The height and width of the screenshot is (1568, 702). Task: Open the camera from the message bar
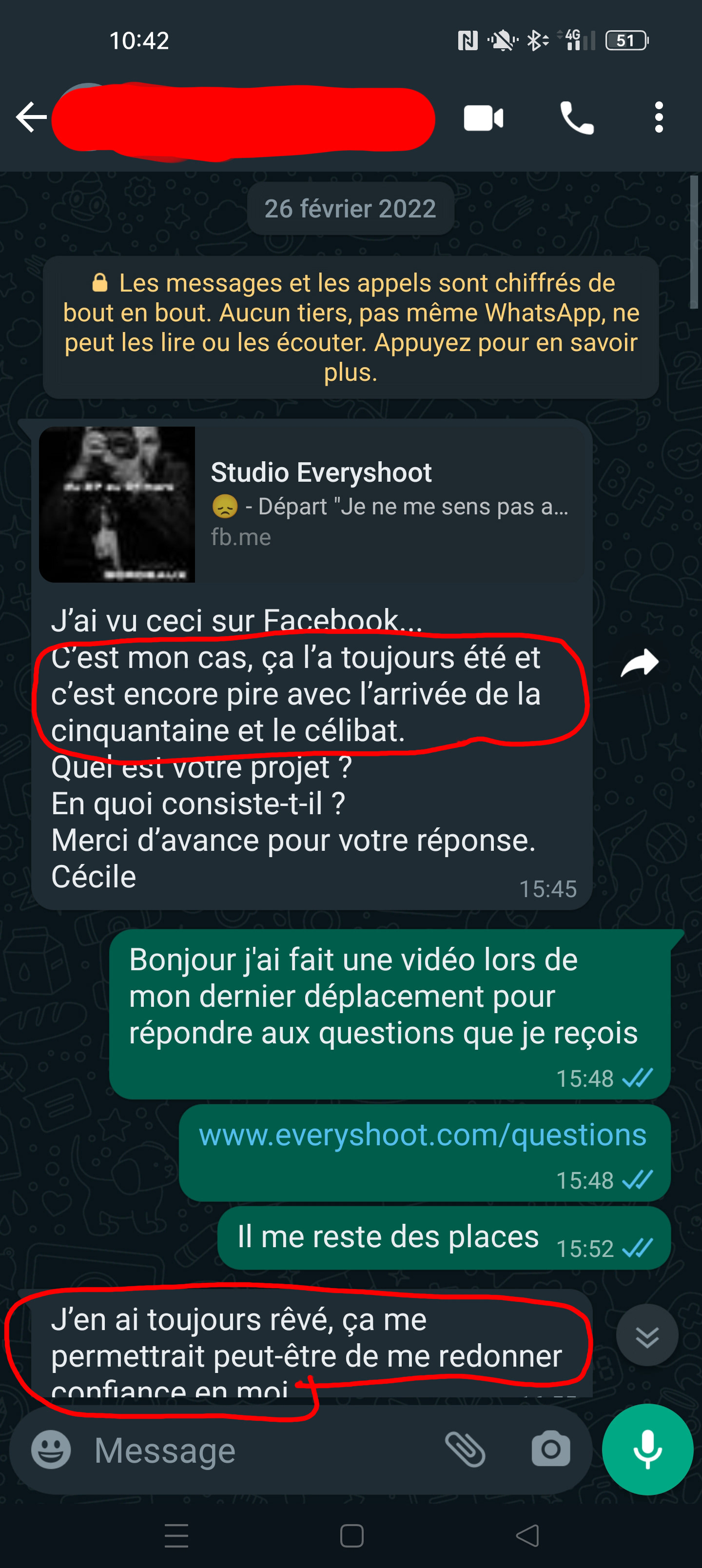pos(550,1449)
